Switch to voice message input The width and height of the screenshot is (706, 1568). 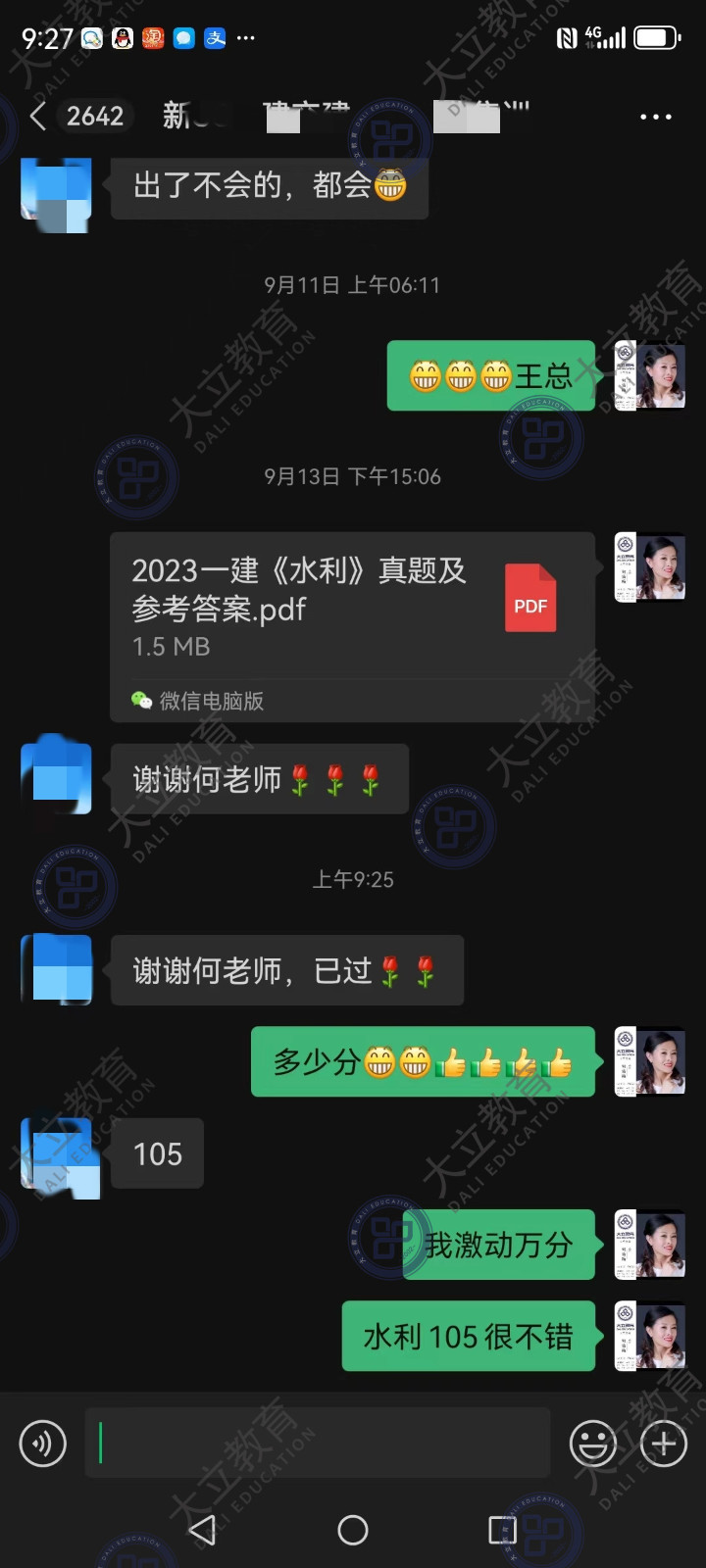coord(43,1443)
